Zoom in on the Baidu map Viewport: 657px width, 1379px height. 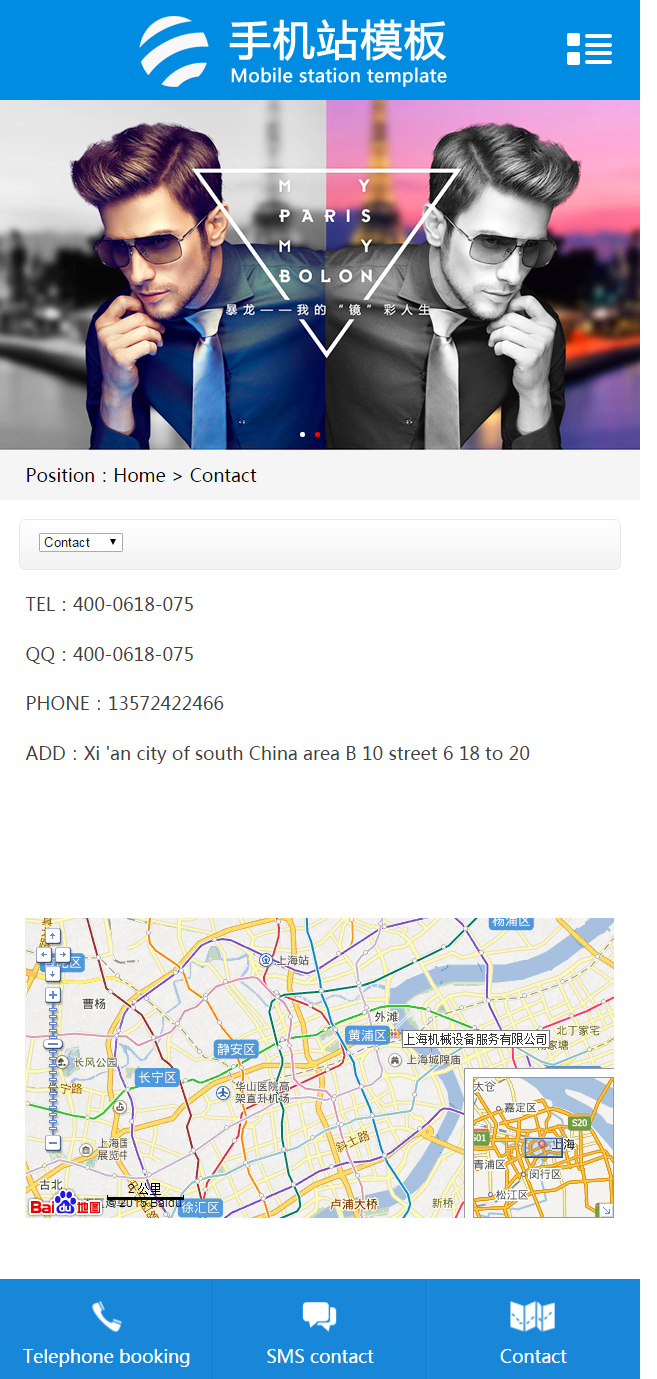click(x=53, y=995)
